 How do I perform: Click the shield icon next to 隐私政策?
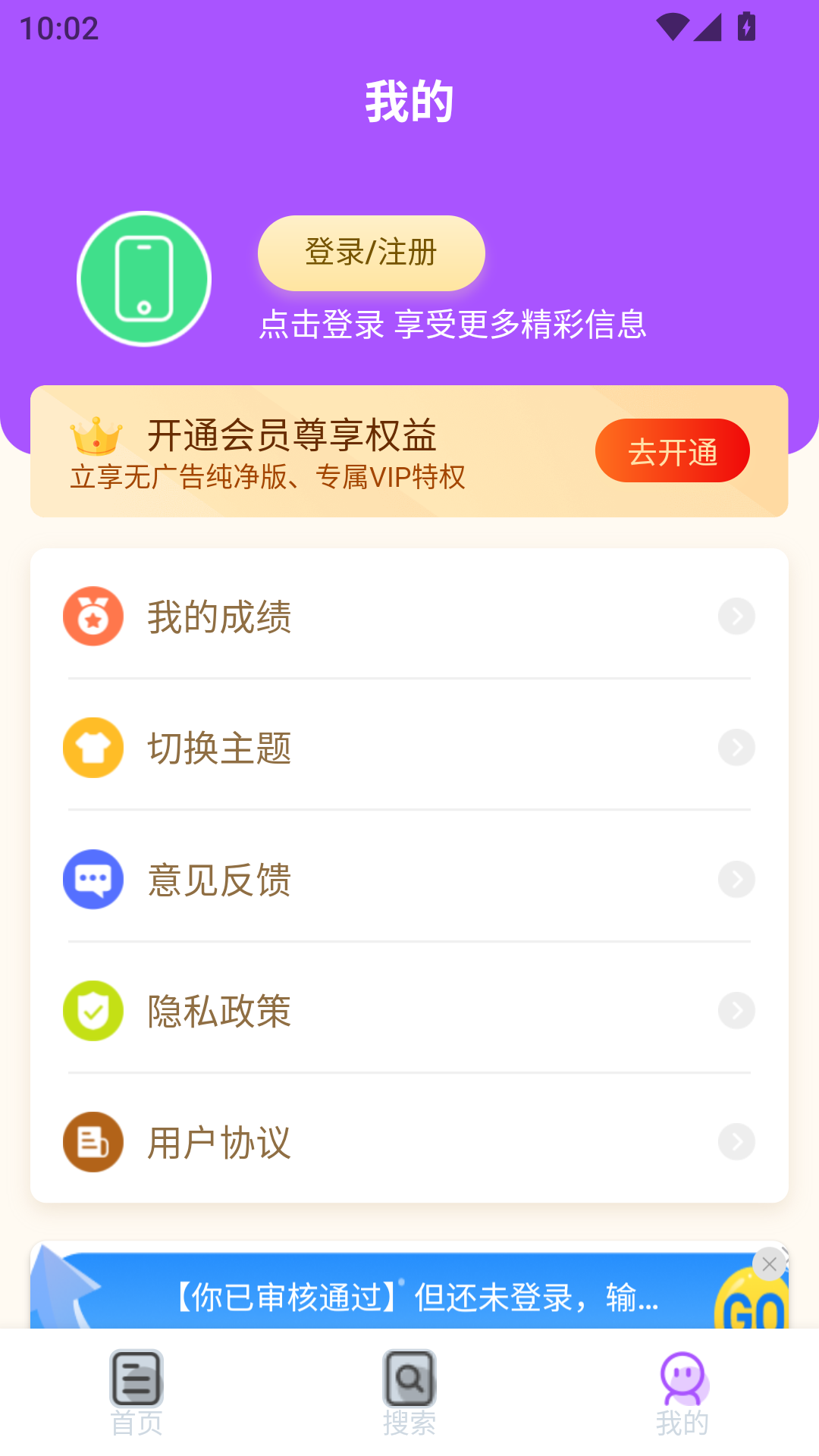point(93,1011)
